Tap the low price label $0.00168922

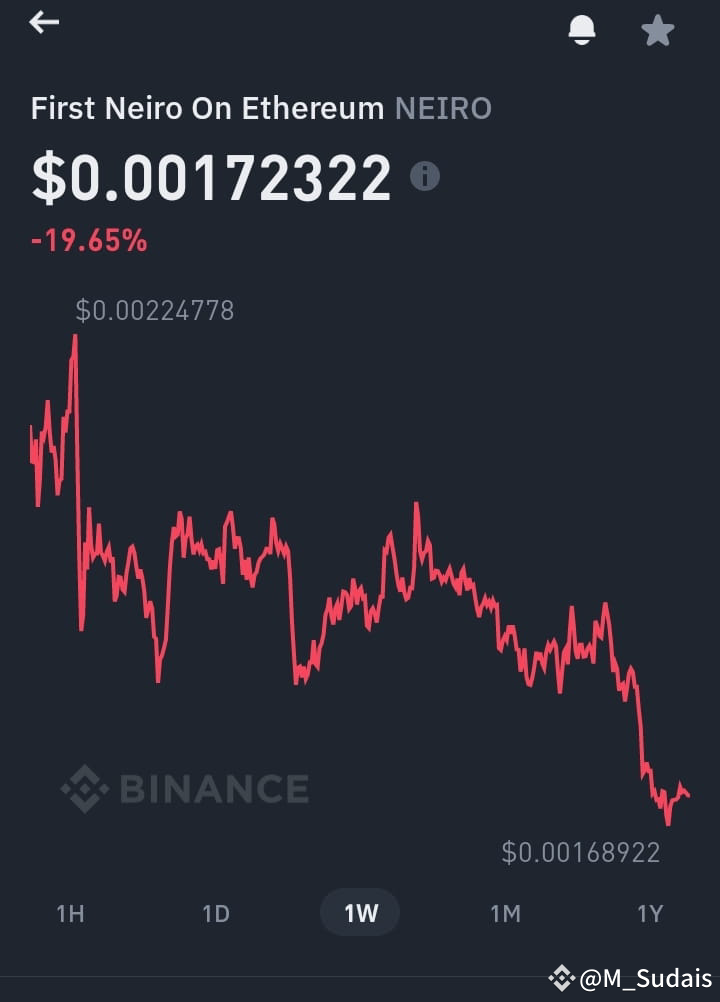click(x=581, y=851)
